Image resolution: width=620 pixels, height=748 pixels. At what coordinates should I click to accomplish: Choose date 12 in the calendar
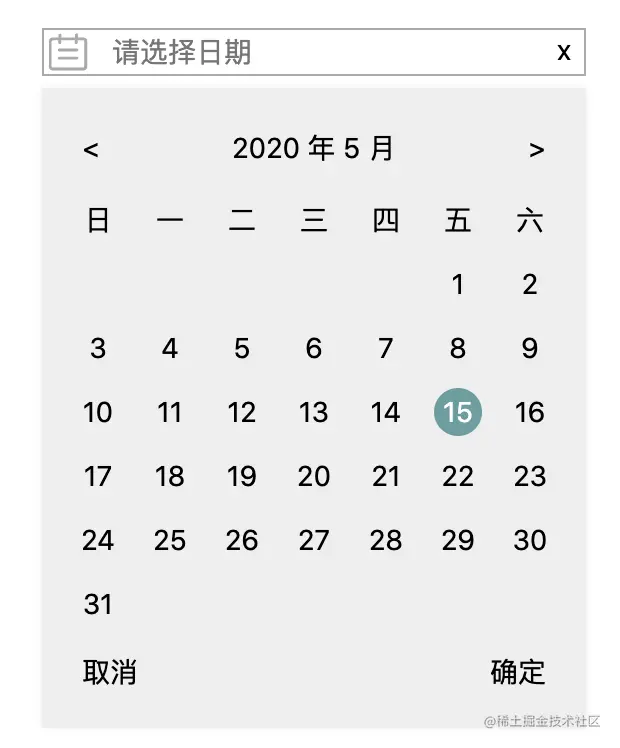[x=242, y=413]
